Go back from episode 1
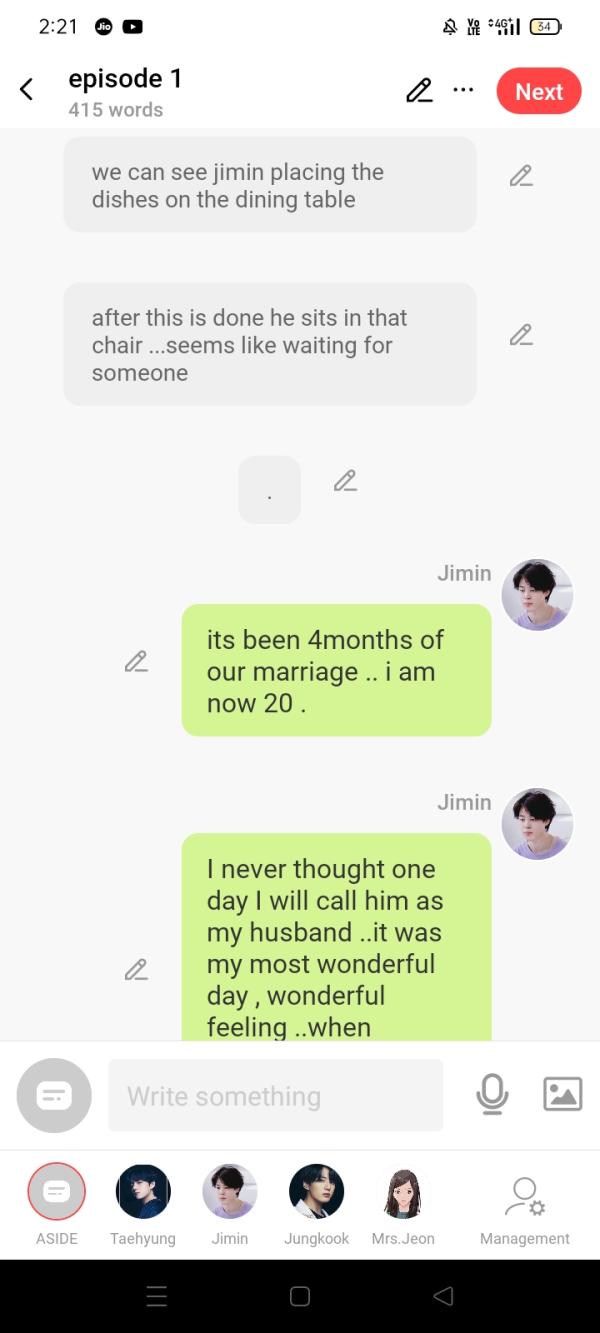The image size is (600, 1333). [x=27, y=90]
